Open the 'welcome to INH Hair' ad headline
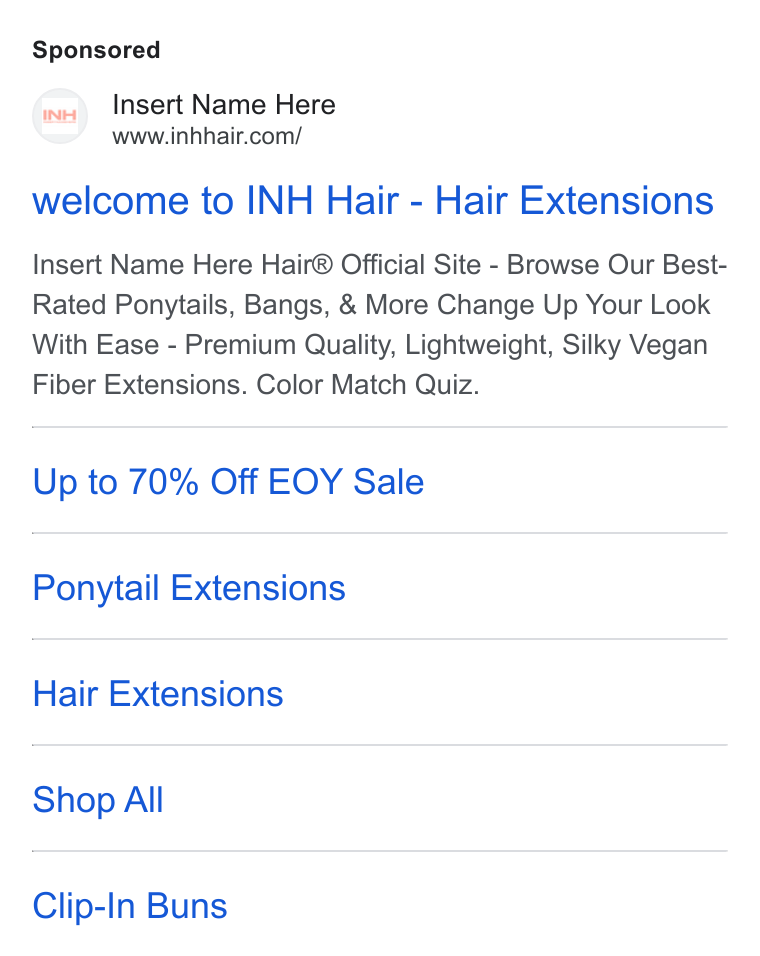 pyautogui.click(x=372, y=201)
